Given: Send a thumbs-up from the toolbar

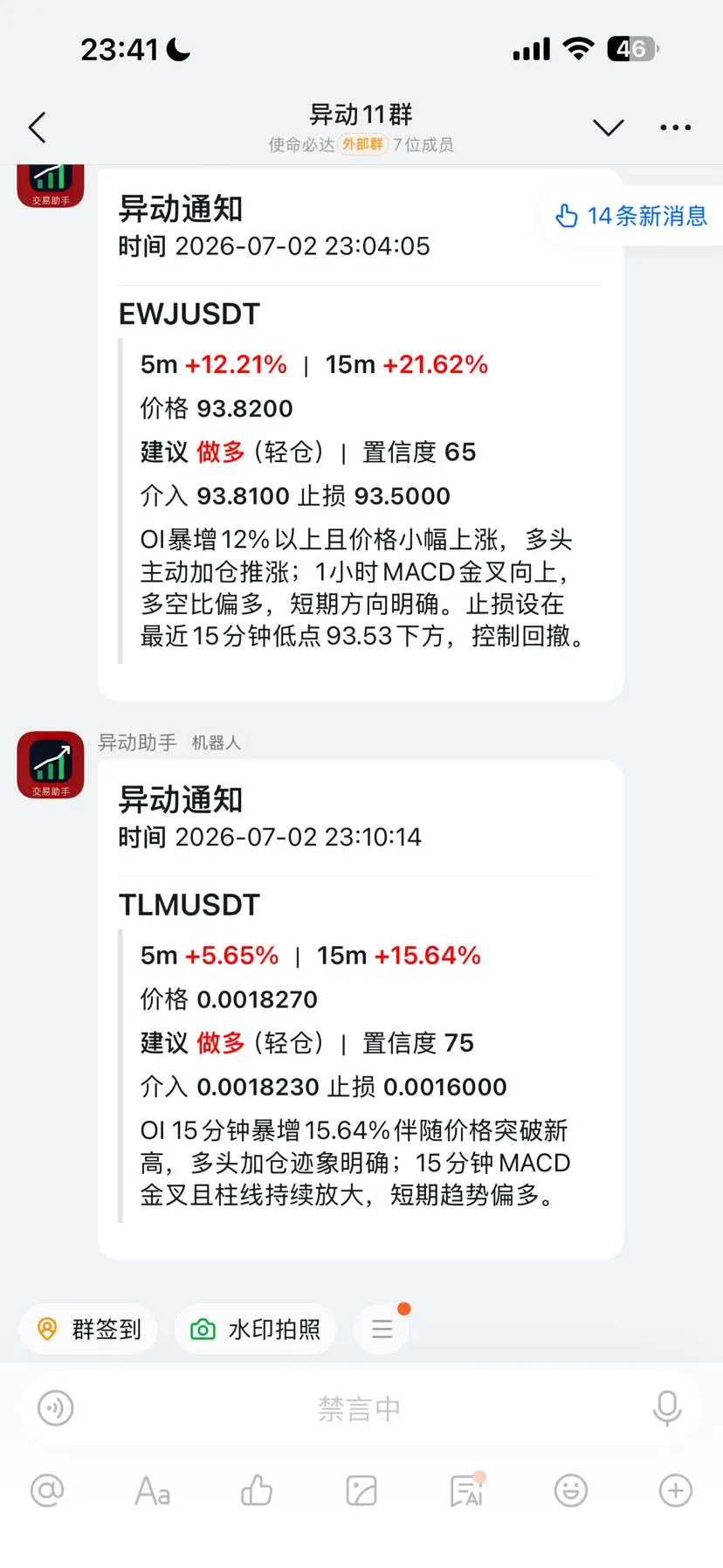Looking at the screenshot, I should coord(257,1490).
